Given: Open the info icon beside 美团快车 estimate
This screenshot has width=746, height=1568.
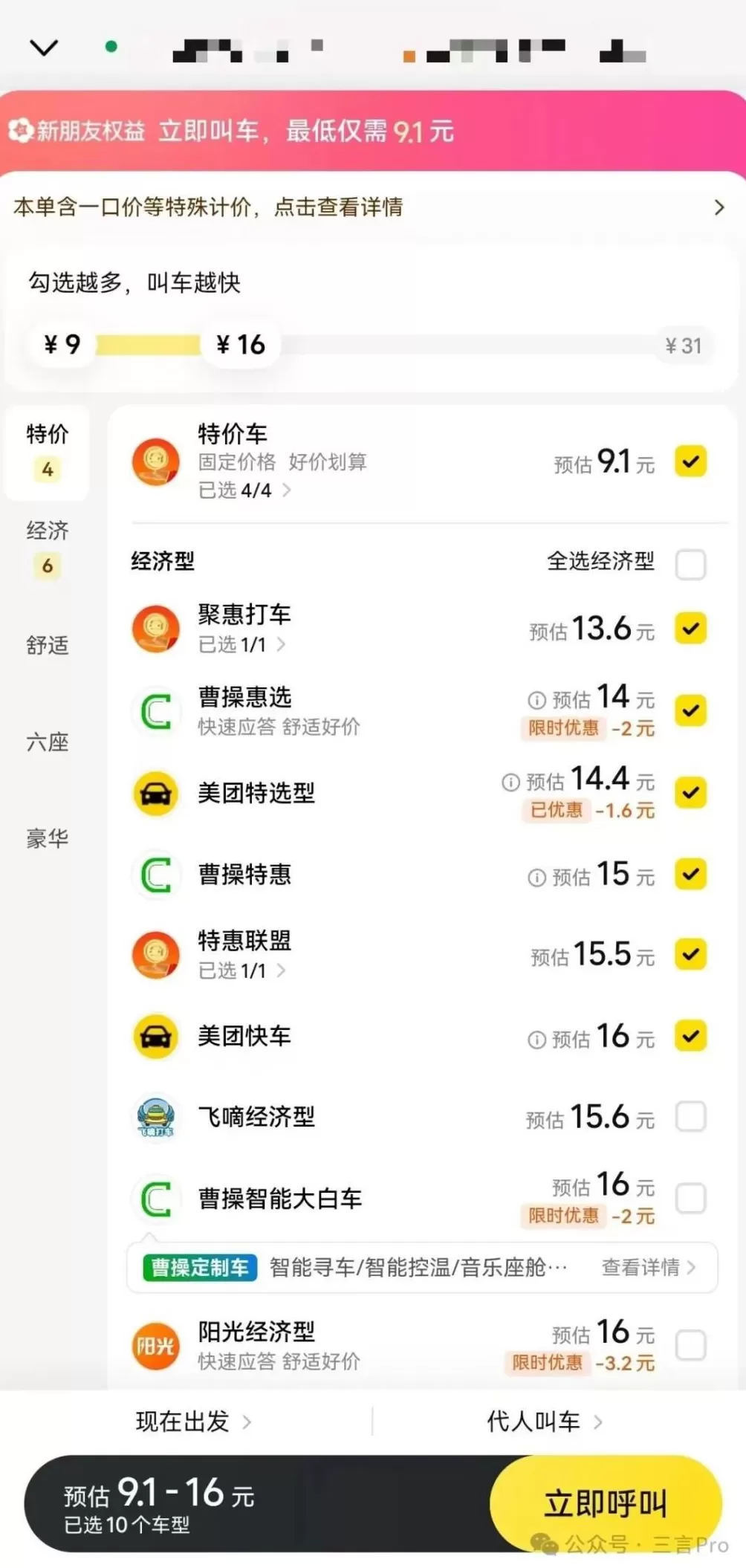Looking at the screenshot, I should pyautogui.click(x=536, y=1037).
